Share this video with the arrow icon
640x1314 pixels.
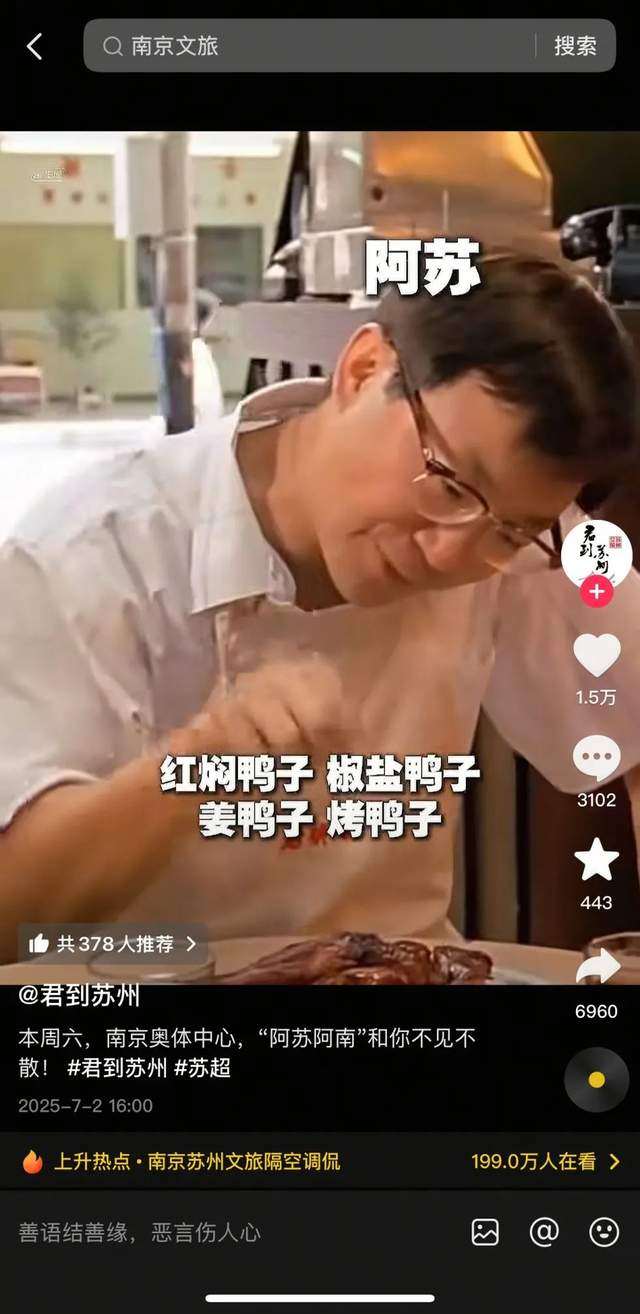597,967
